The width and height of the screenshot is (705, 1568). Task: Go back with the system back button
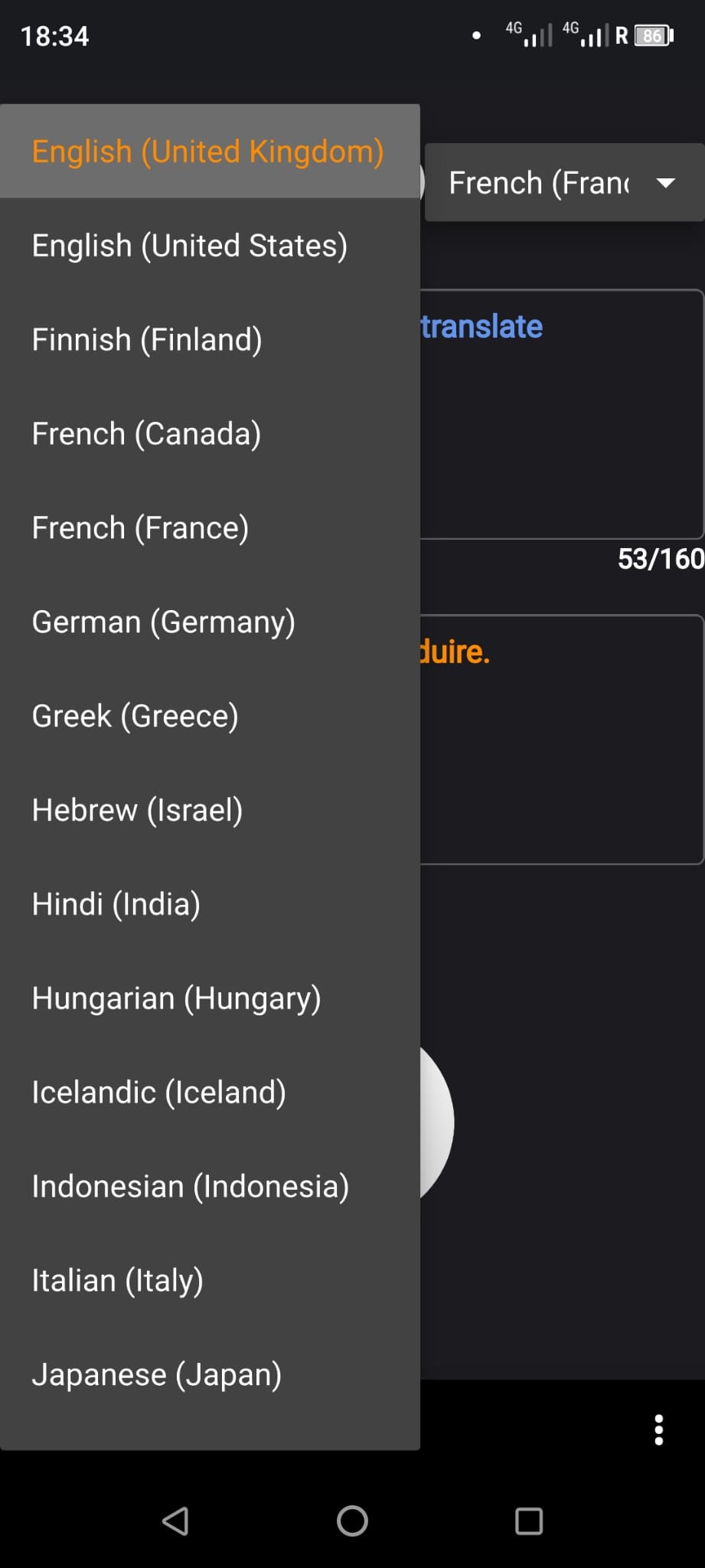click(x=175, y=1521)
